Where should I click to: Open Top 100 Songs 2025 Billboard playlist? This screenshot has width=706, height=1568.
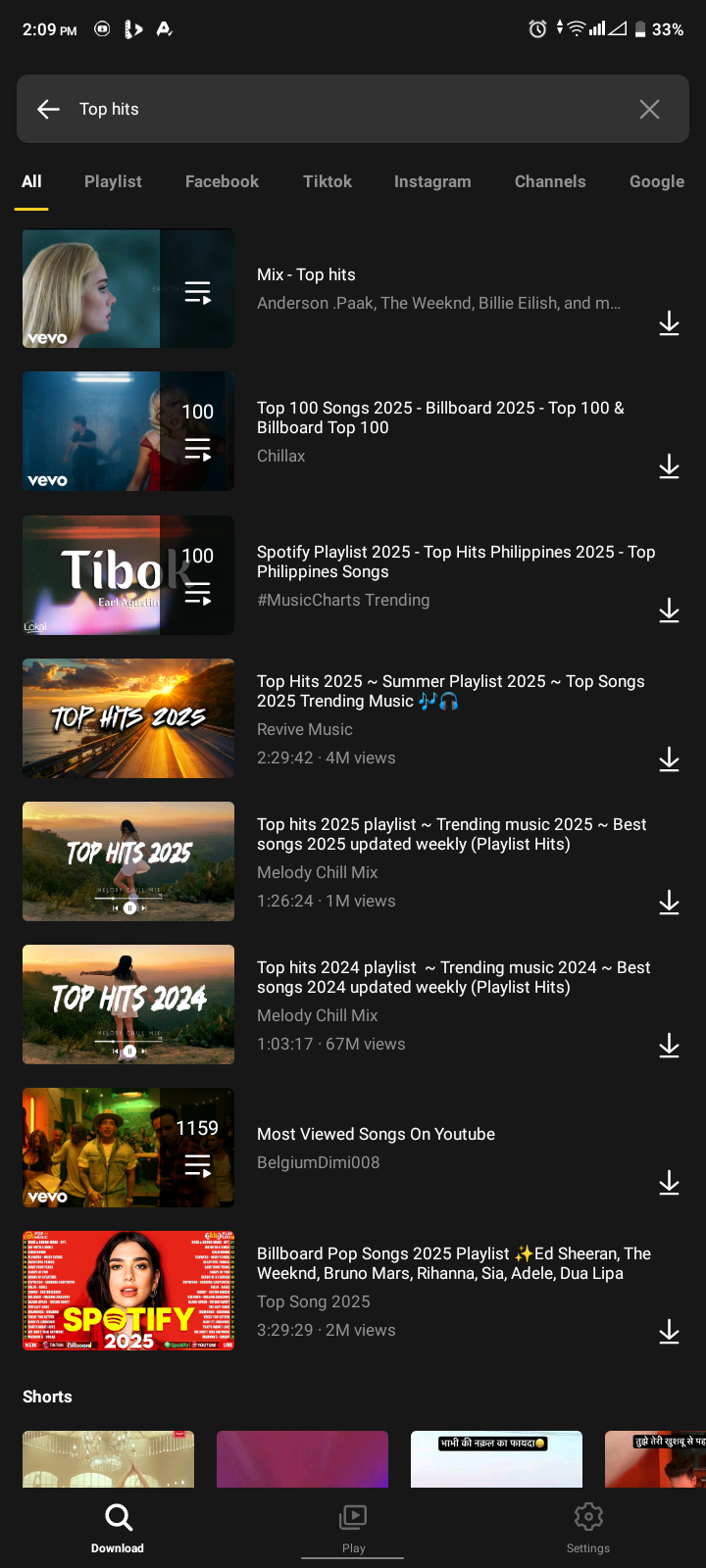click(x=440, y=417)
